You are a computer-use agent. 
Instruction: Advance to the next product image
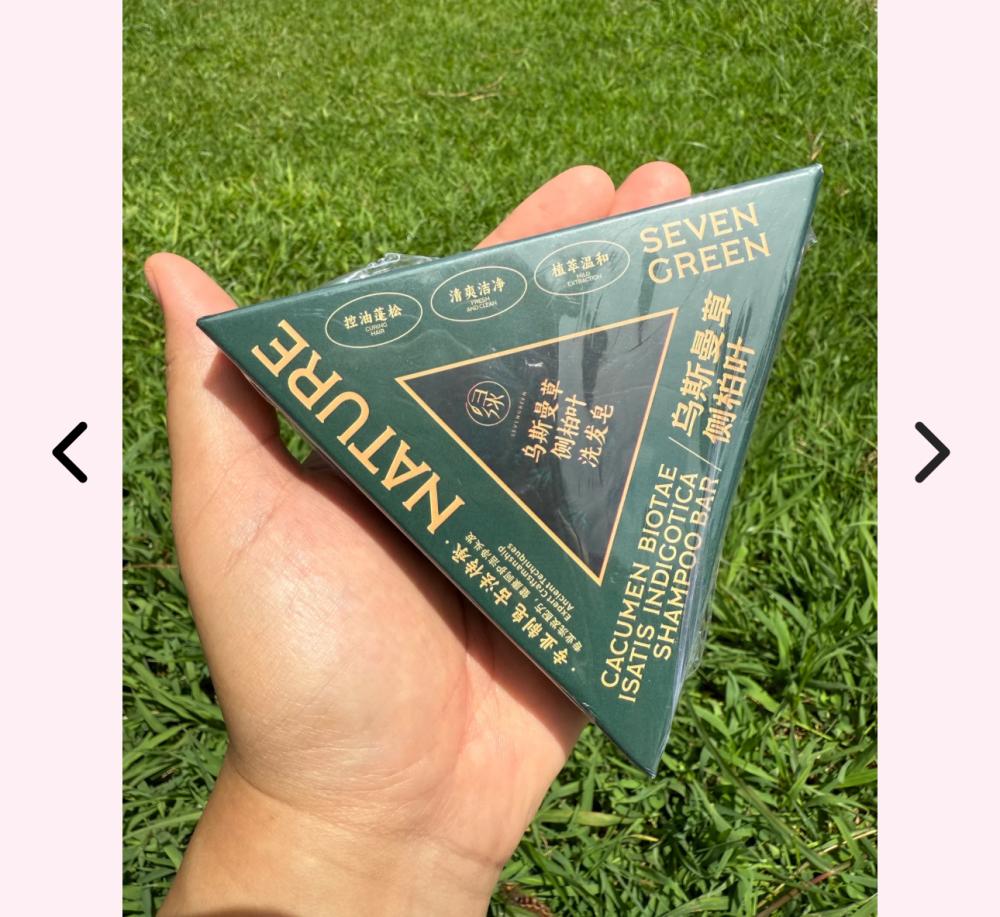931,452
